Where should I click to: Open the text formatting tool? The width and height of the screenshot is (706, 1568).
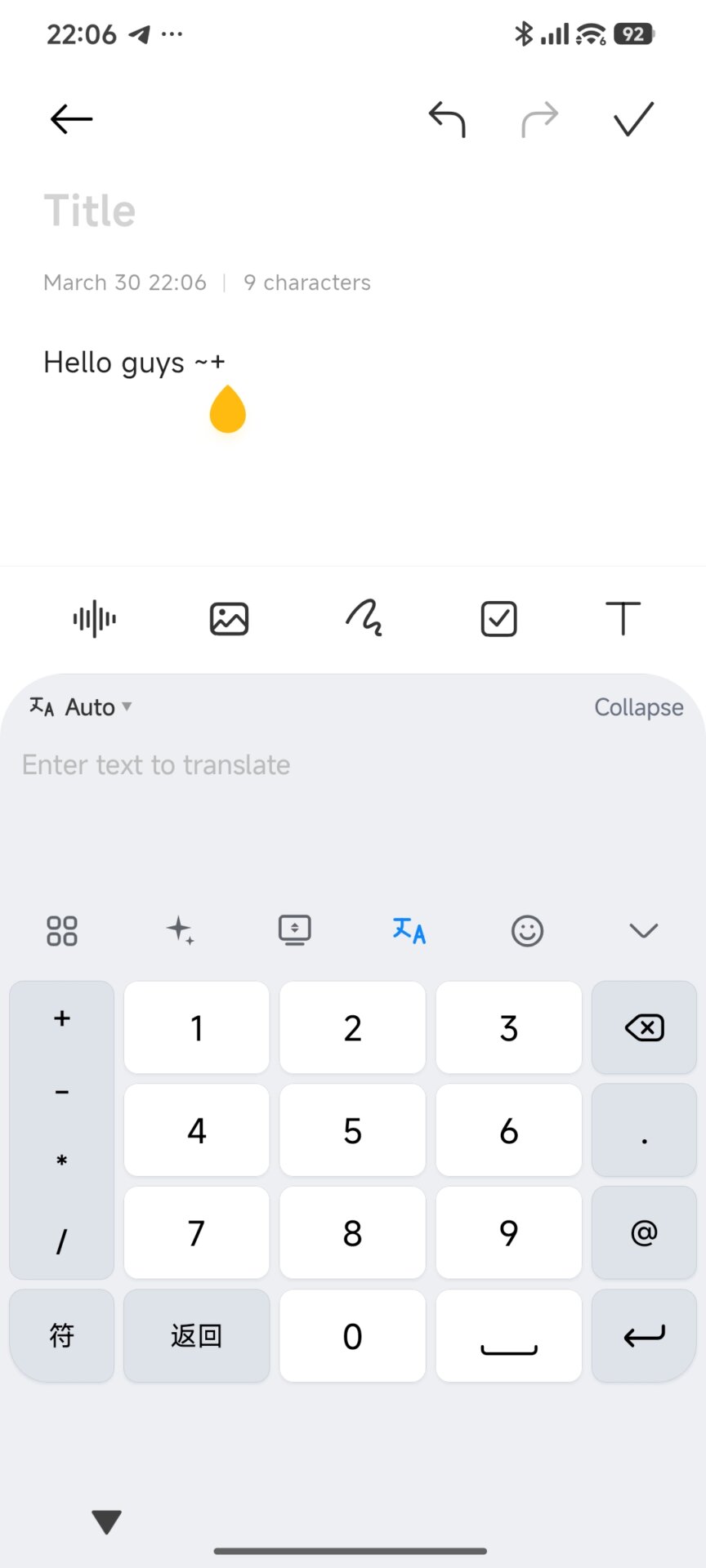click(623, 618)
